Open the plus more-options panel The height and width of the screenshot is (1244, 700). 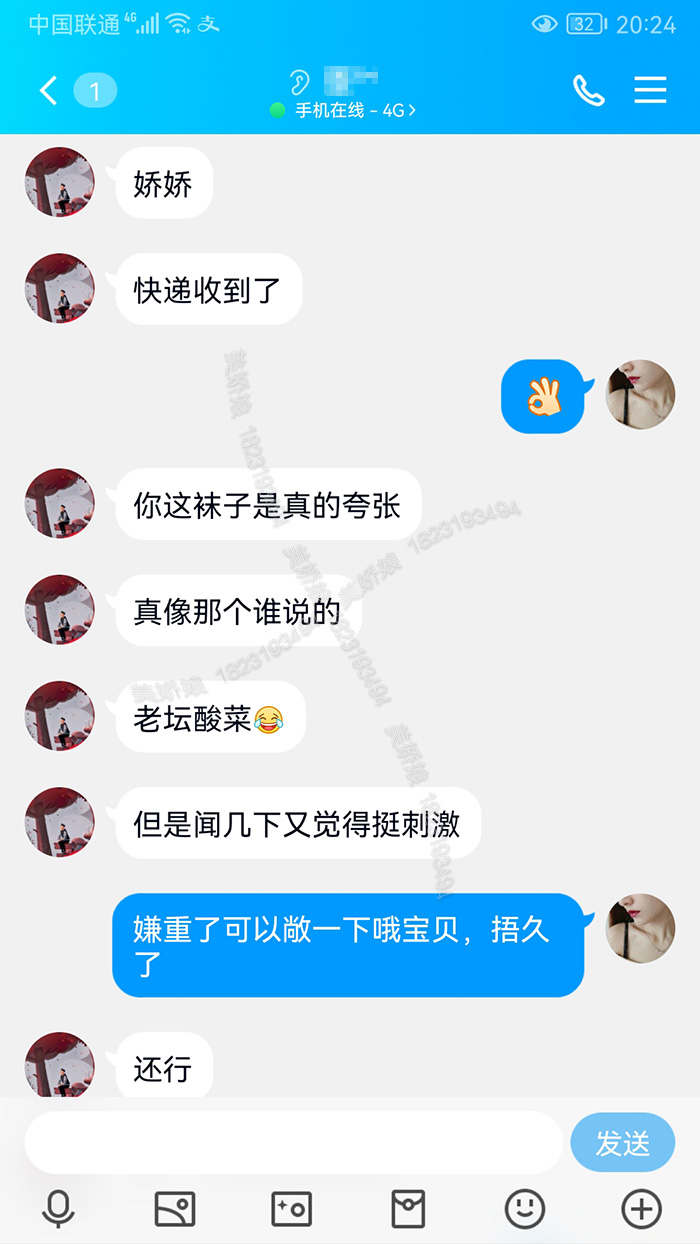642,1209
